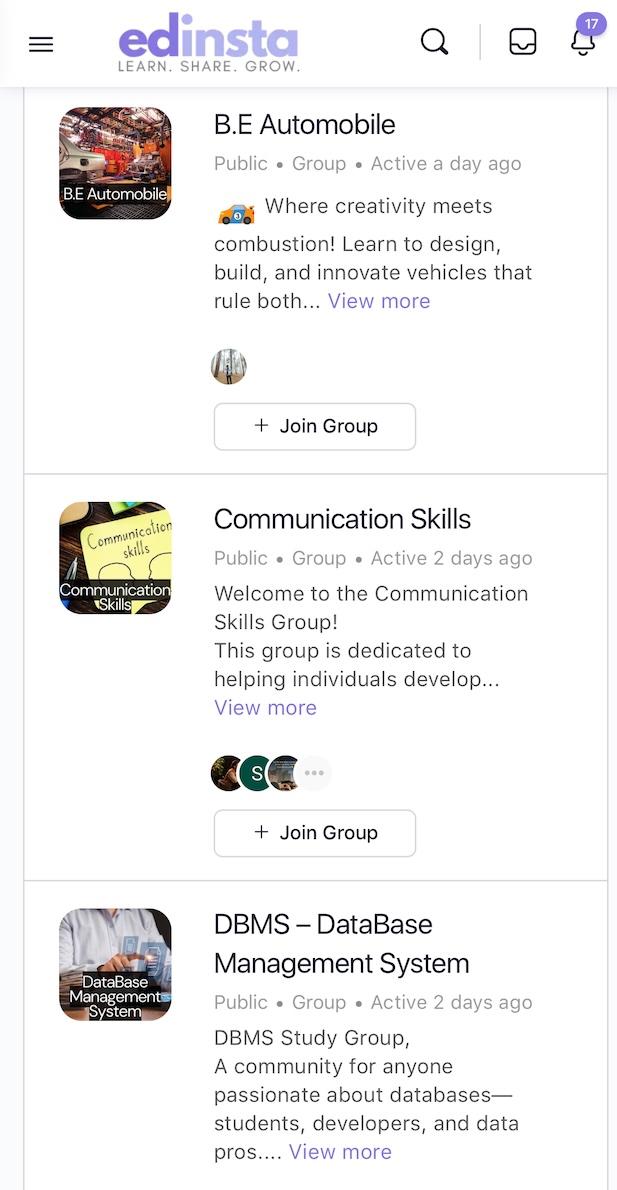View the B.E Automobile member avatar
The height and width of the screenshot is (1190, 617).
coord(229,367)
